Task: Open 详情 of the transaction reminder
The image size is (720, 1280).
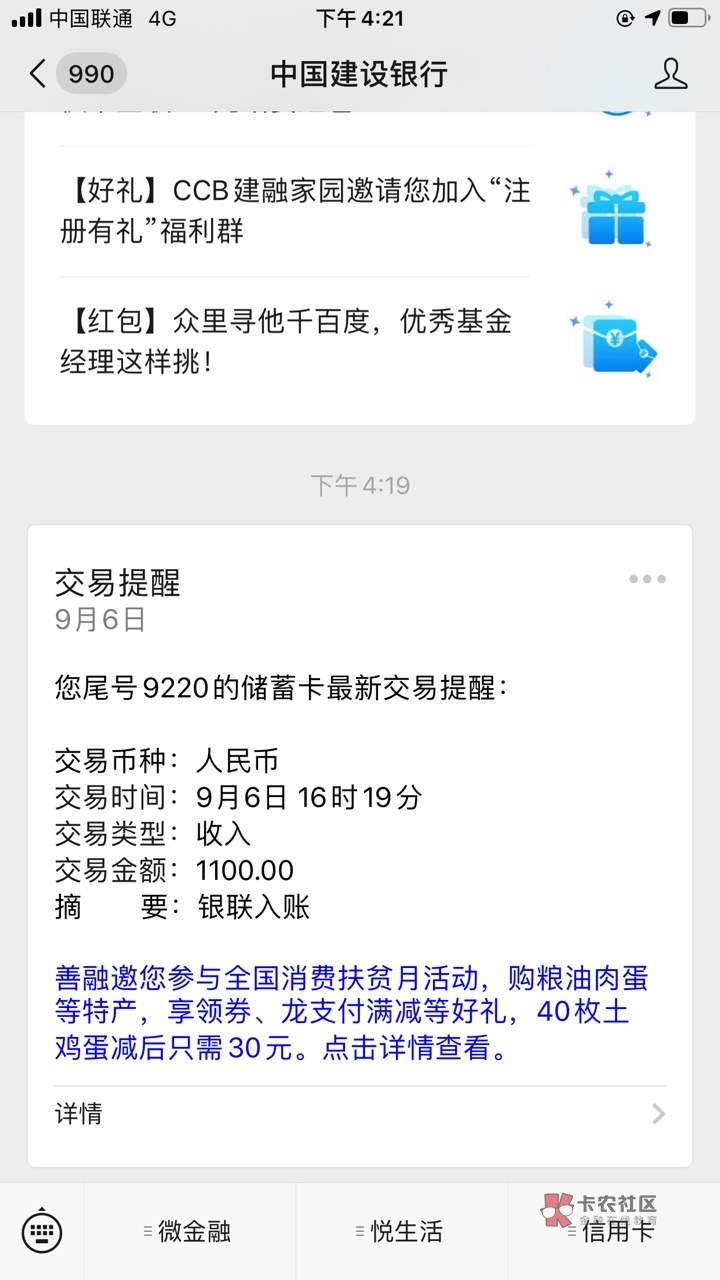Action: (x=360, y=1113)
